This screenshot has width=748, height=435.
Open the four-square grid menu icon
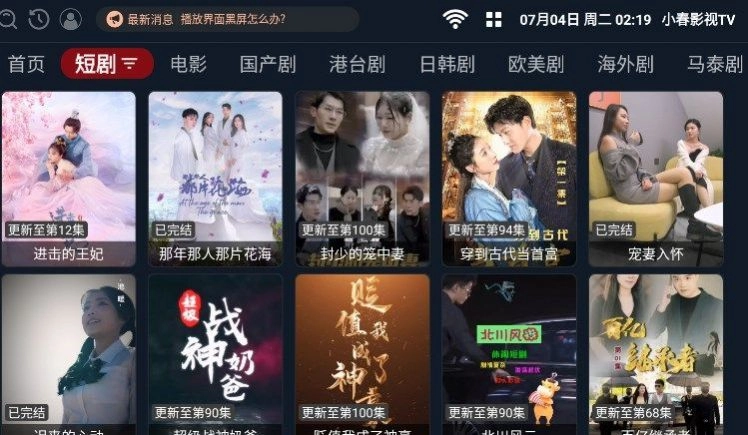pos(494,19)
